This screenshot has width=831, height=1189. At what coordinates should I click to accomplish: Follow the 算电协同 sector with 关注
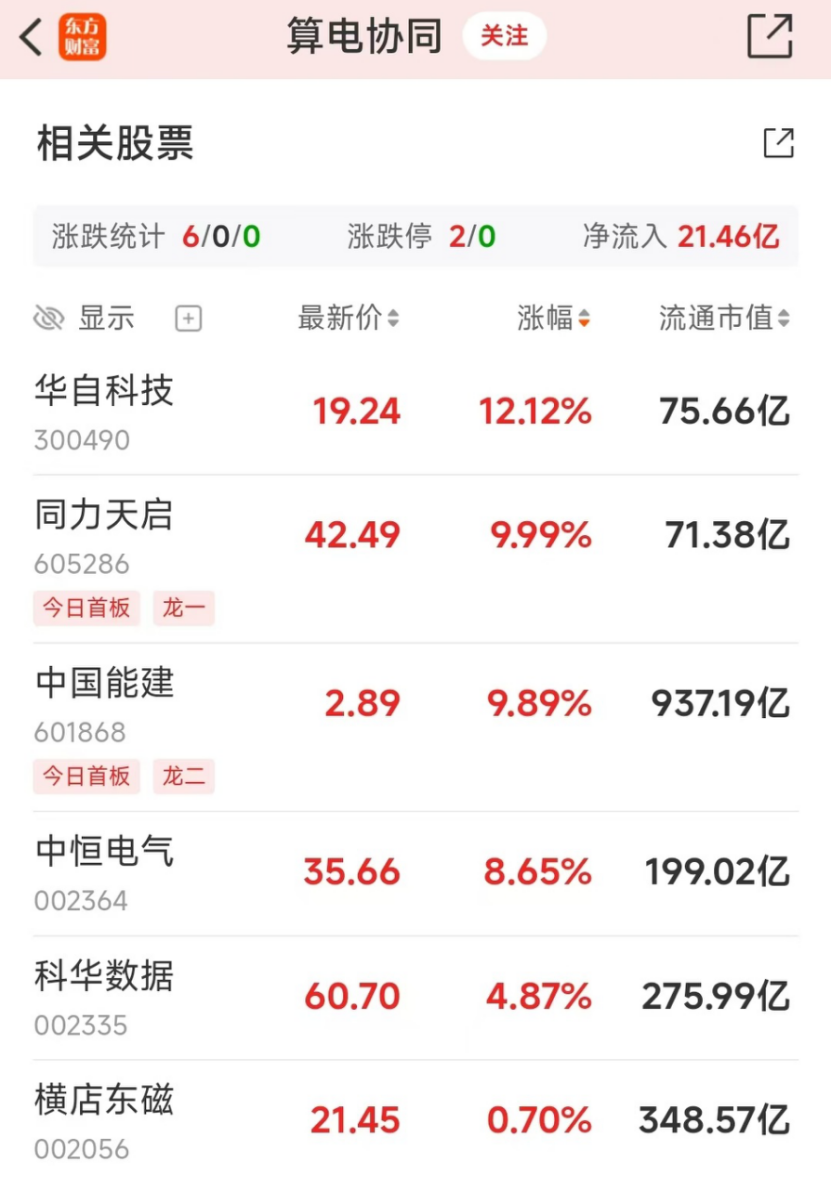[504, 37]
